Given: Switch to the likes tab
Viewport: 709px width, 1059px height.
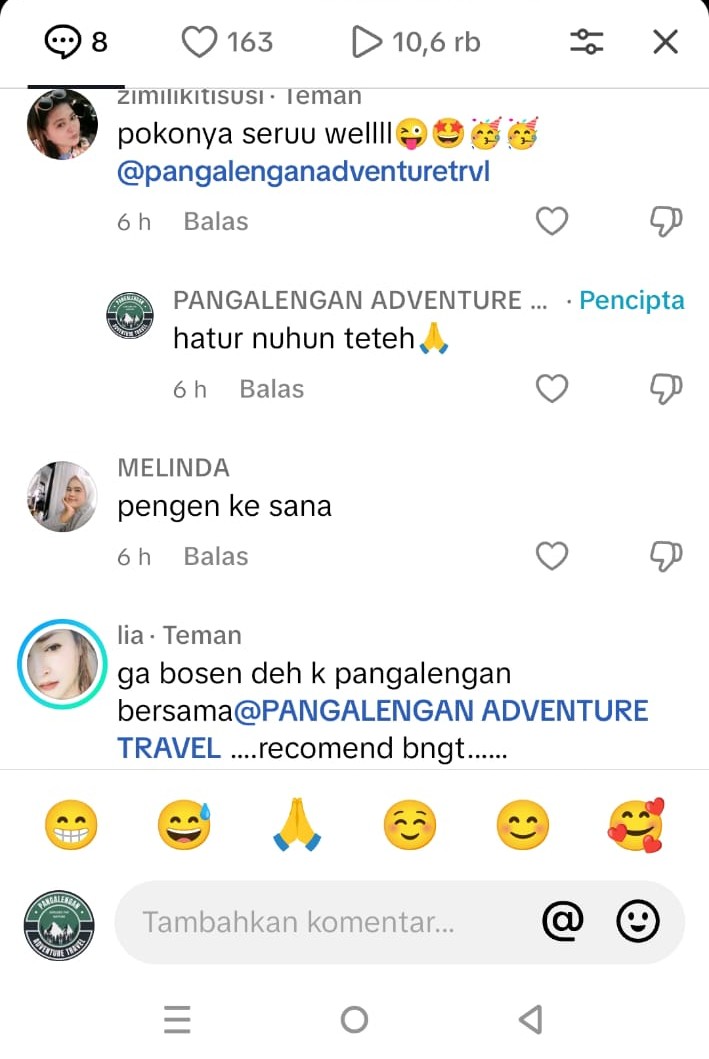Looking at the screenshot, I should click(227, 42).
